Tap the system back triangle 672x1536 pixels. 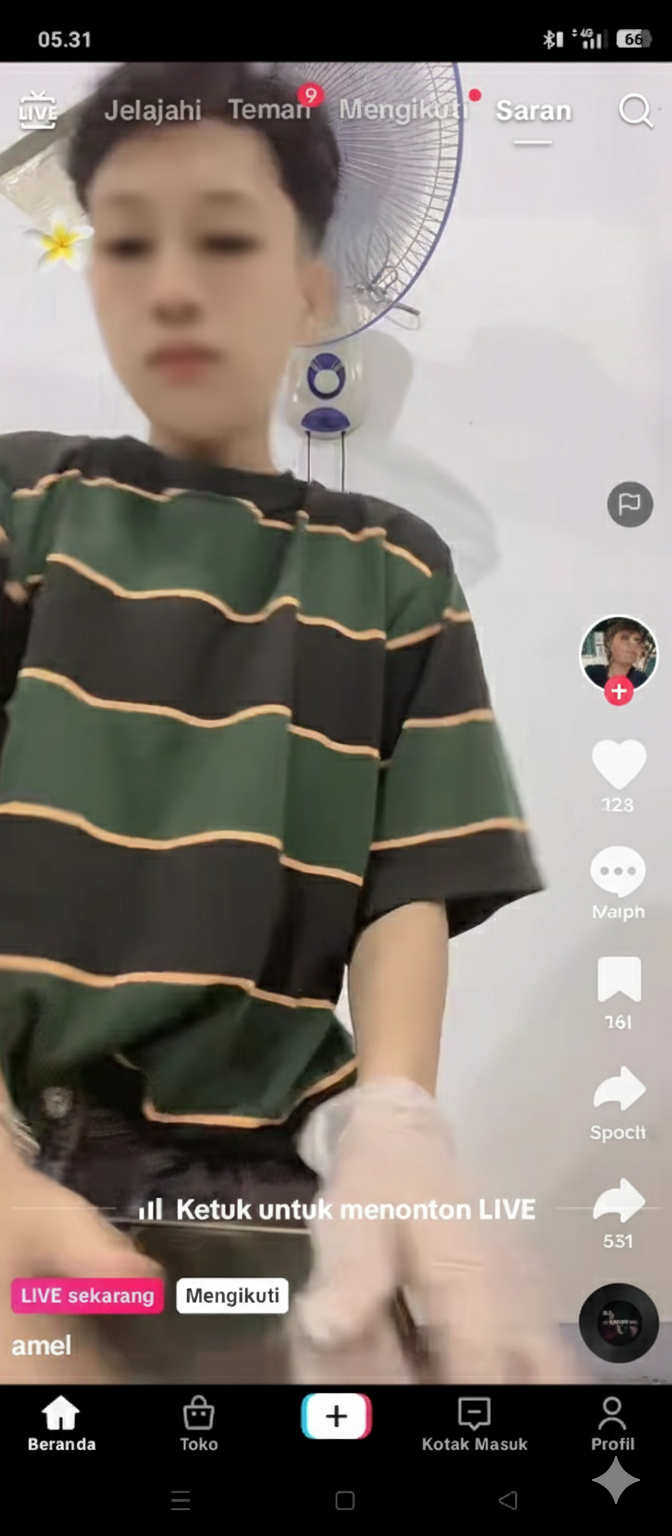coord(508,1500)
